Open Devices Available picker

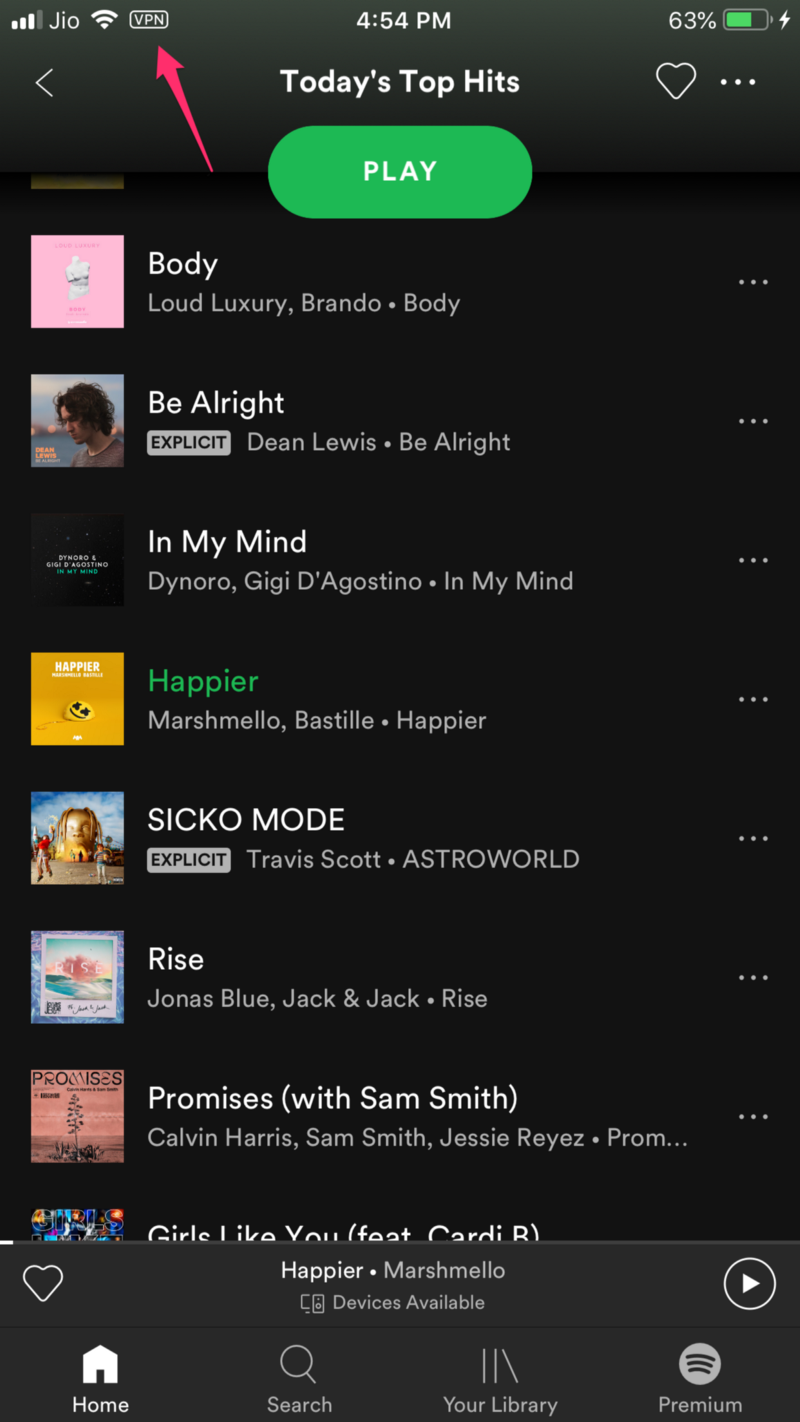(x=393, y=1303)
